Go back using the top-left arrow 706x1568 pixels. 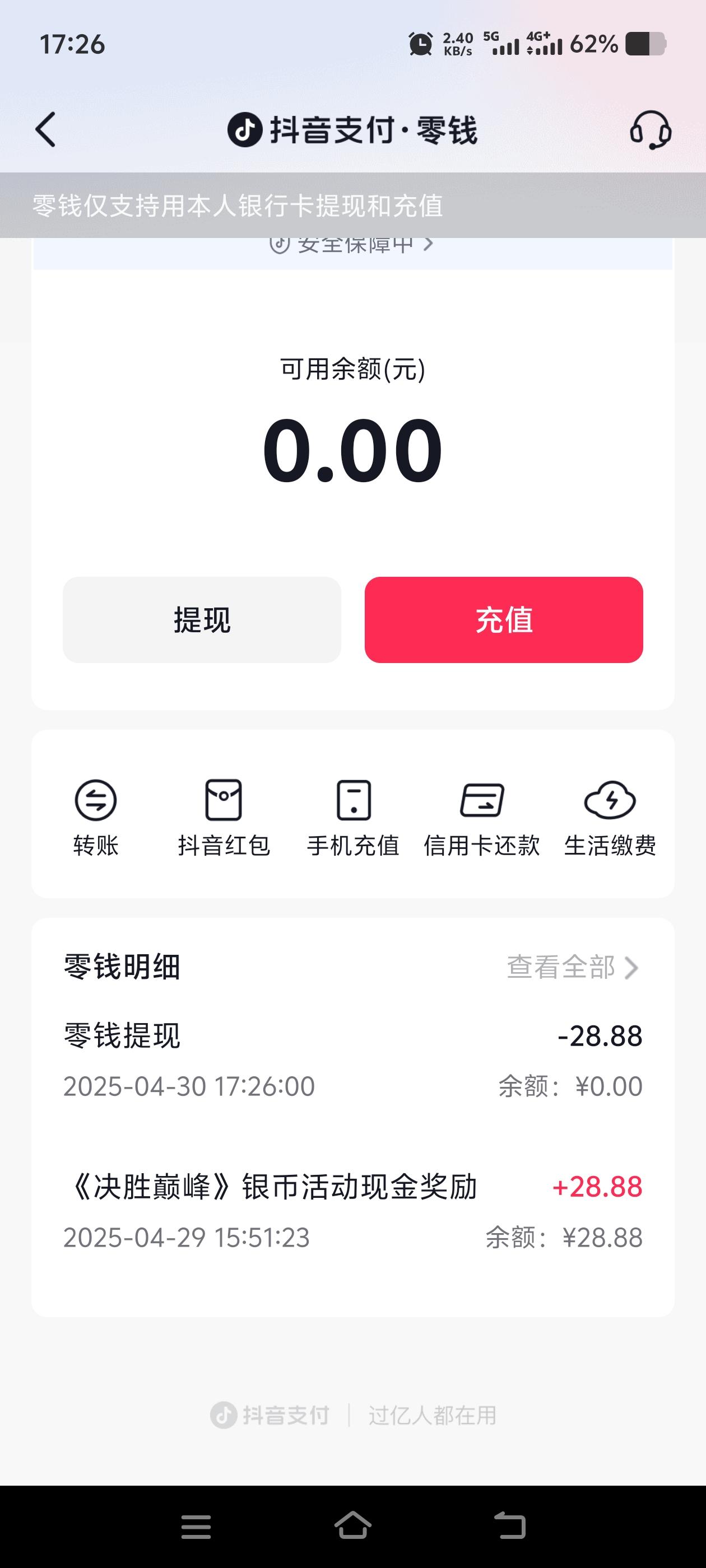(x=46, y=130)
